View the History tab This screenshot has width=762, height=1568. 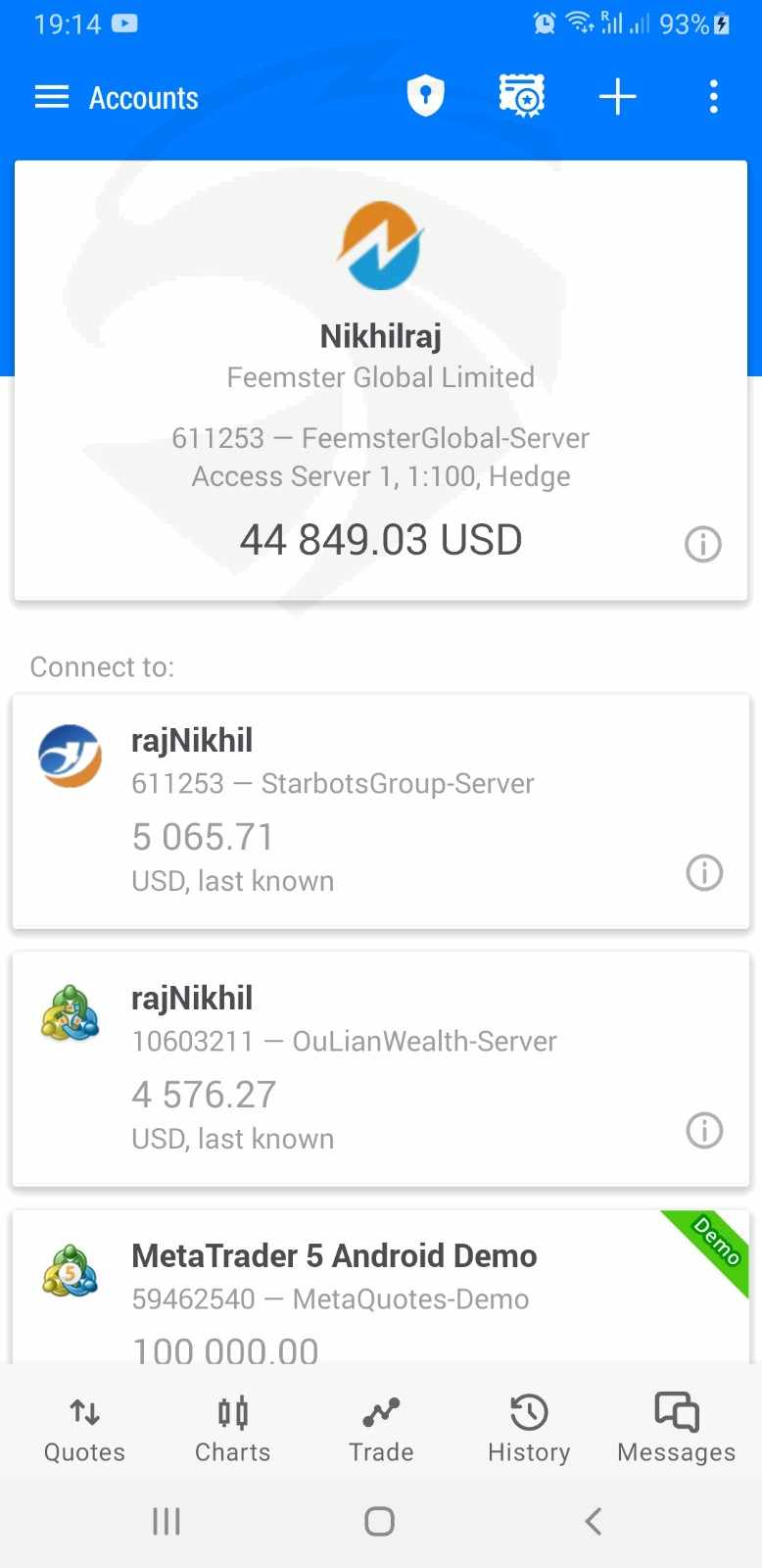coord(529,1429)
